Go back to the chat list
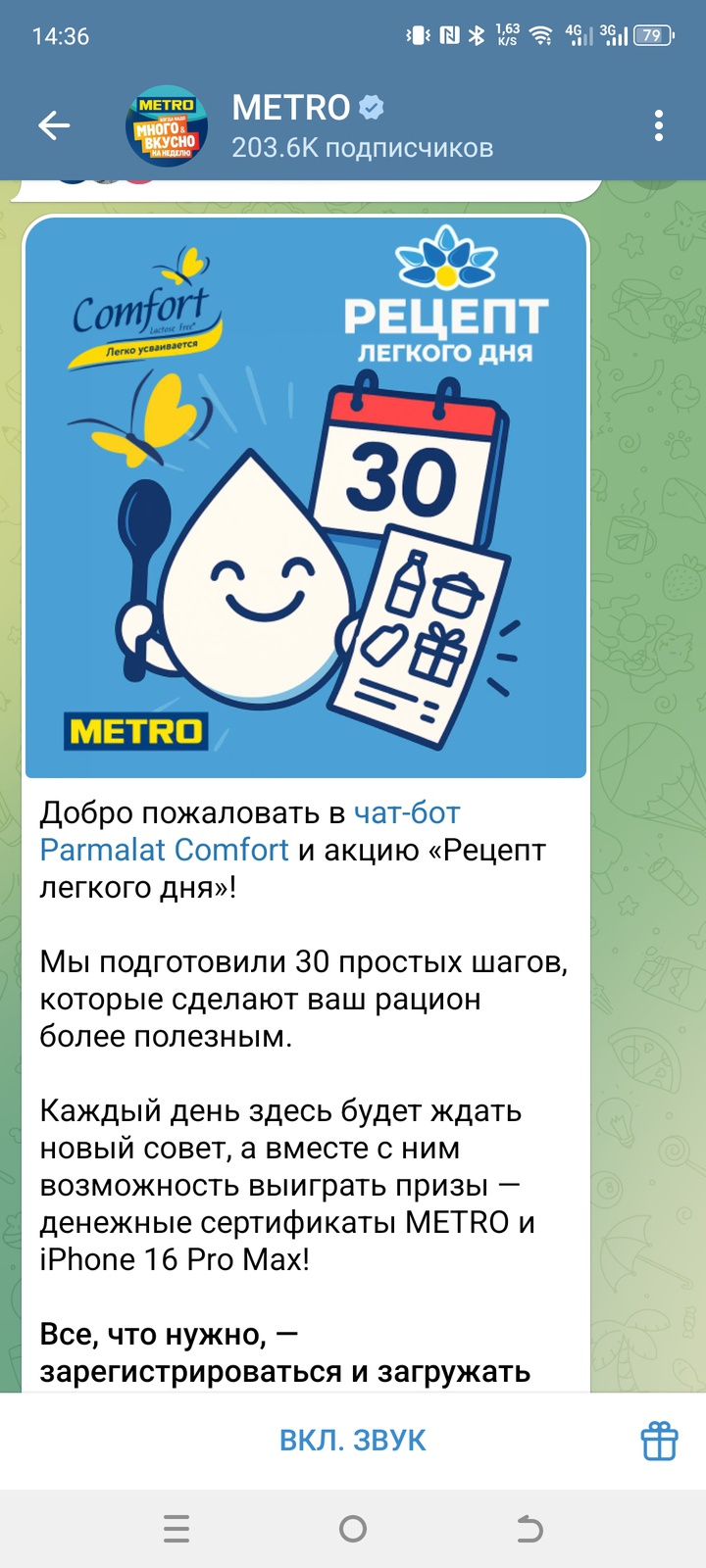The image size is (706, 1568). pyautogui.click(x=54, y=125)
